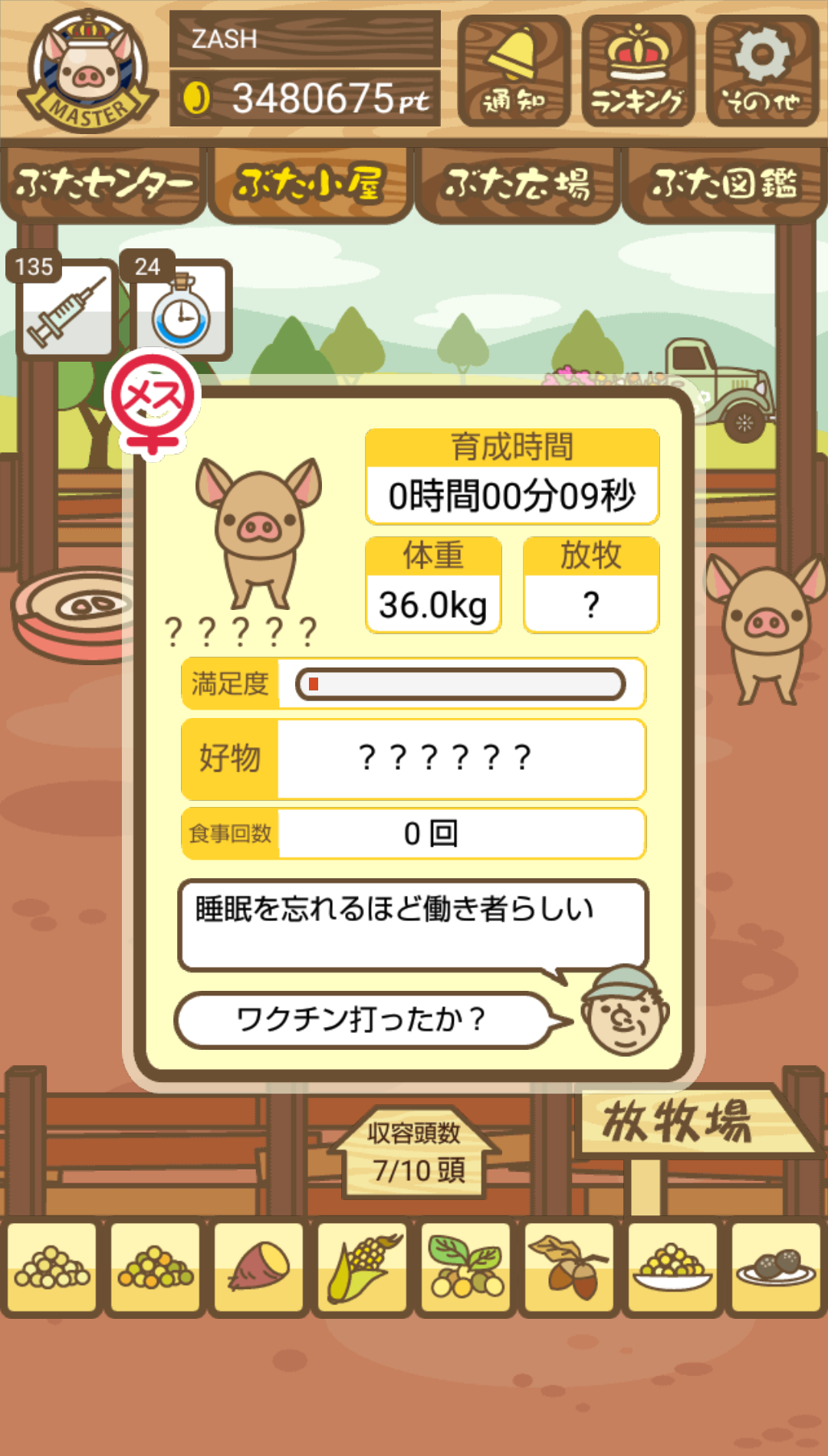Switch to the ぶた小屋 tab
Image resolution: width=828 pixels, height=1456 pixels.
pyautogui.click(x=309, y=185)
